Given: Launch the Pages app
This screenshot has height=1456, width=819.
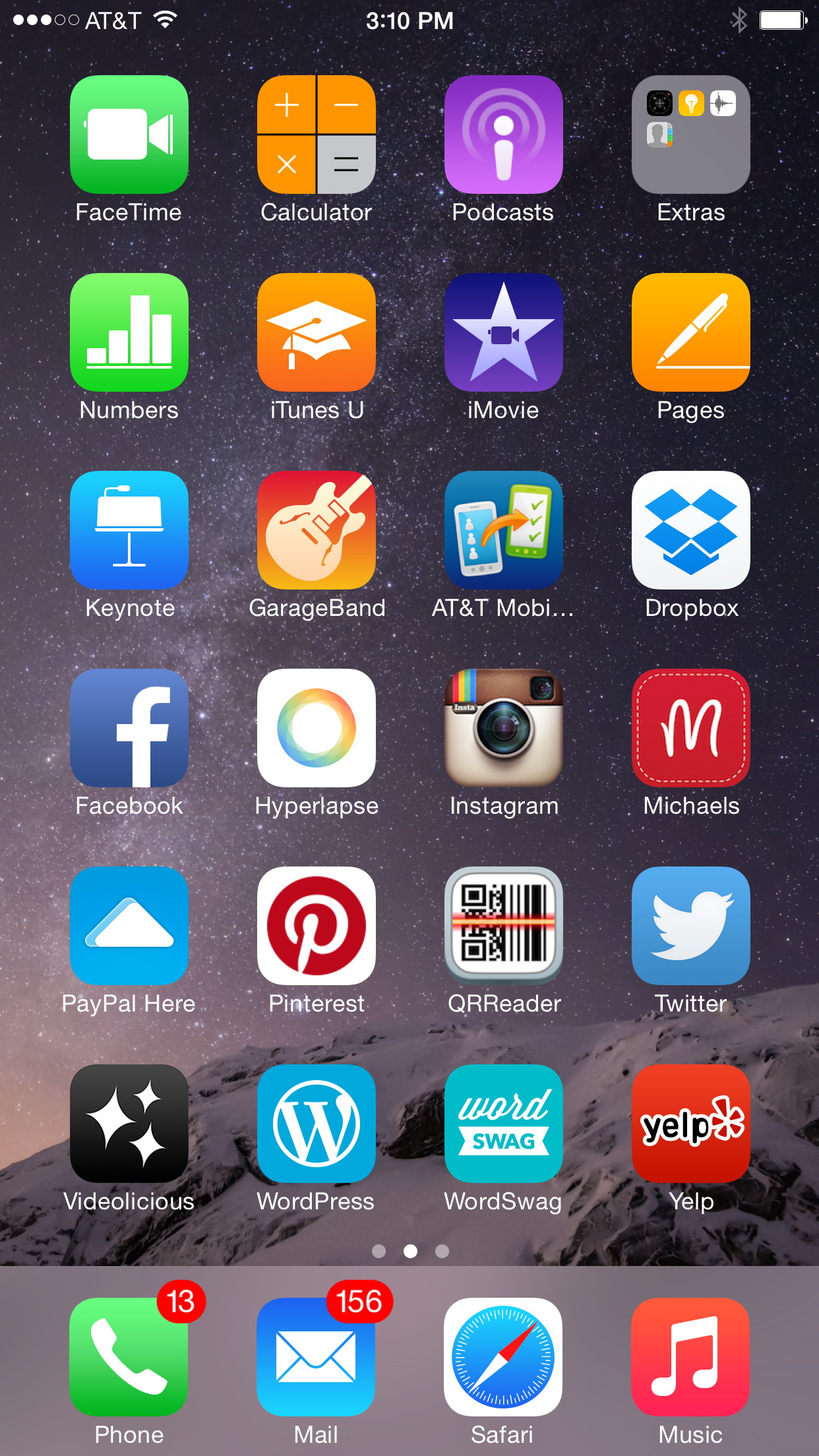Looking at the screenshot, I should (x=691, y=332).
